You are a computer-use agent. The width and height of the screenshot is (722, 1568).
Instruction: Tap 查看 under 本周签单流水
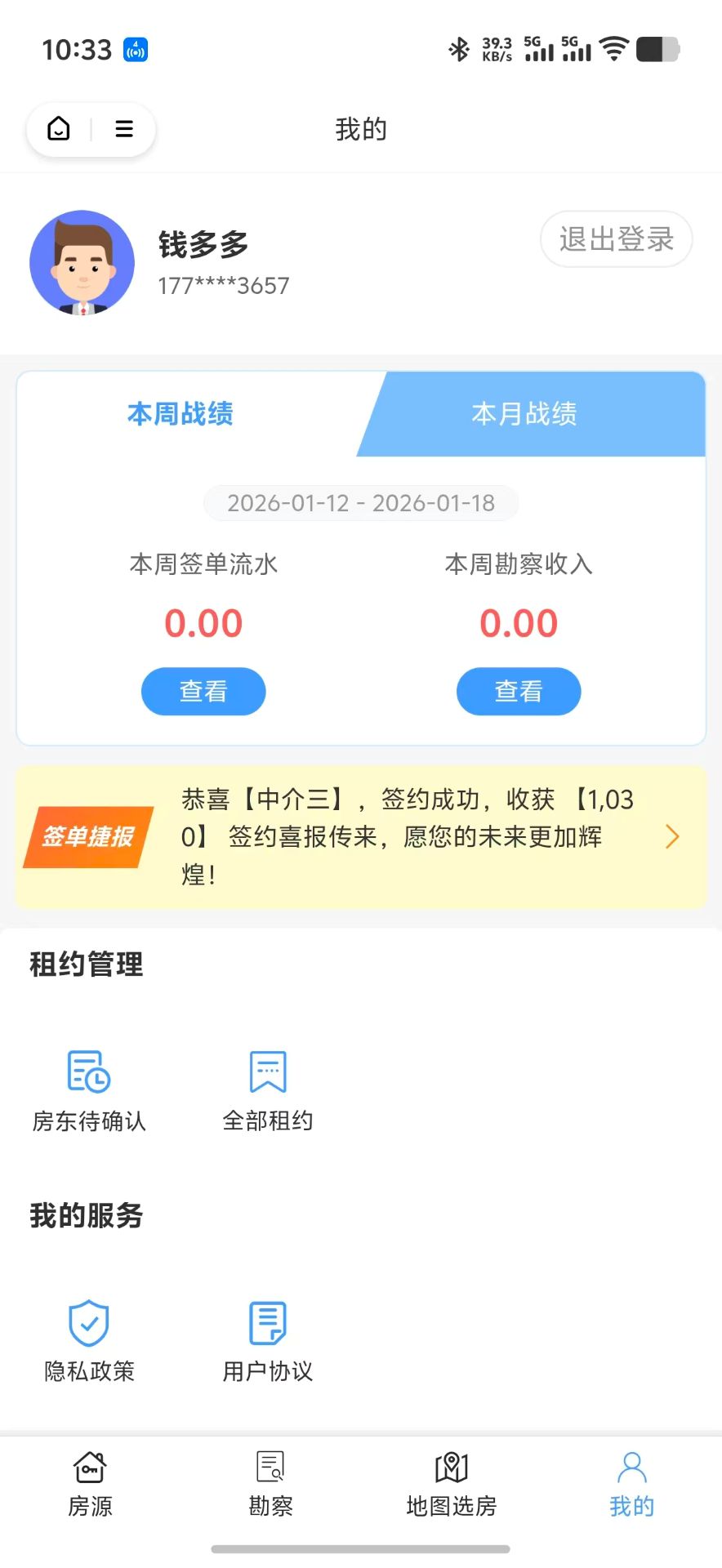point(203,691)
